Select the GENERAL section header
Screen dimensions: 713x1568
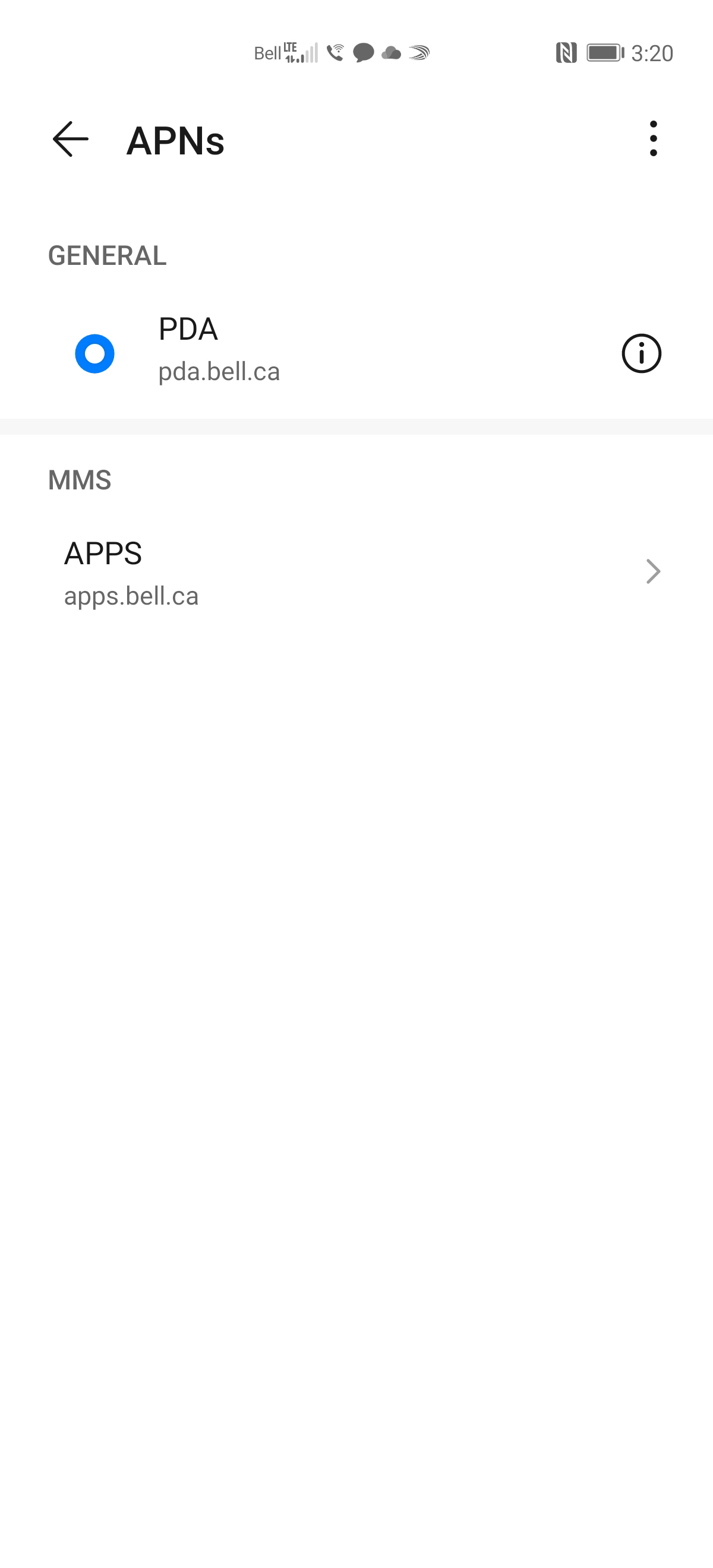(x=108, y=255)
